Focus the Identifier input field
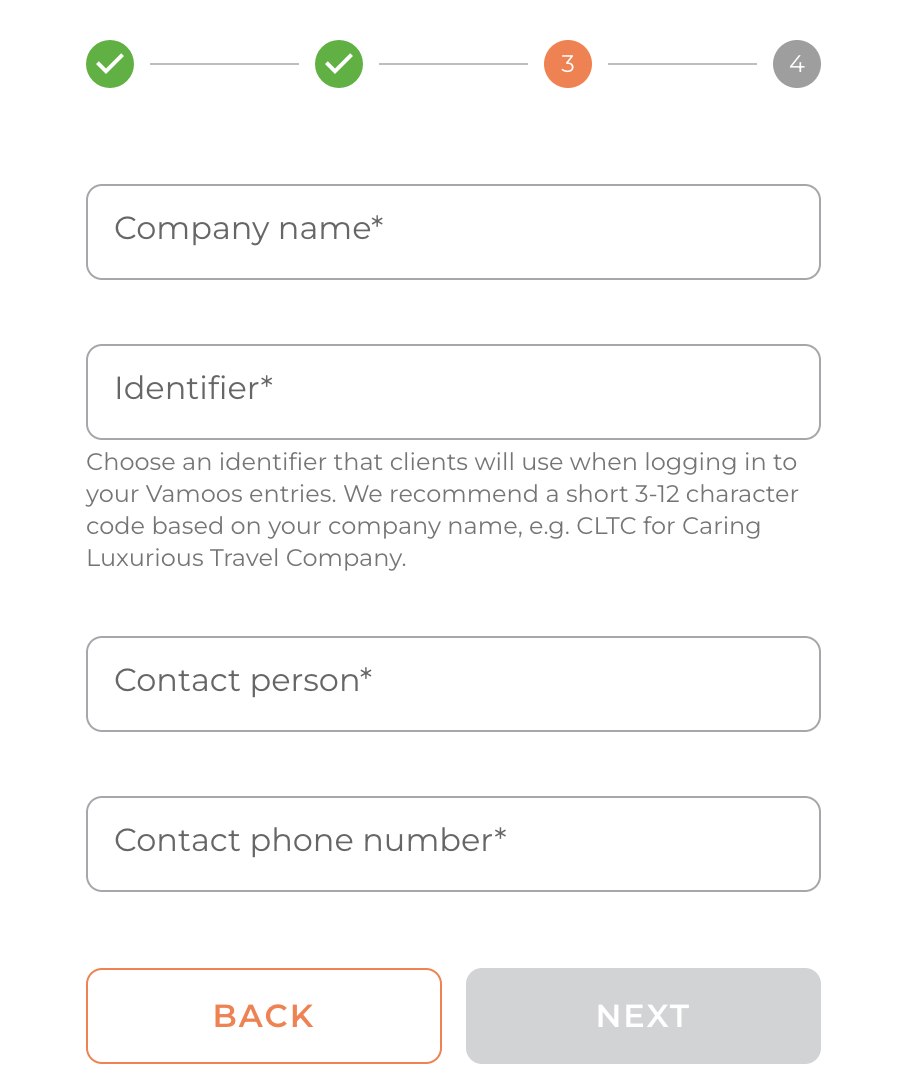906x1076 pixels. [453, 392]
